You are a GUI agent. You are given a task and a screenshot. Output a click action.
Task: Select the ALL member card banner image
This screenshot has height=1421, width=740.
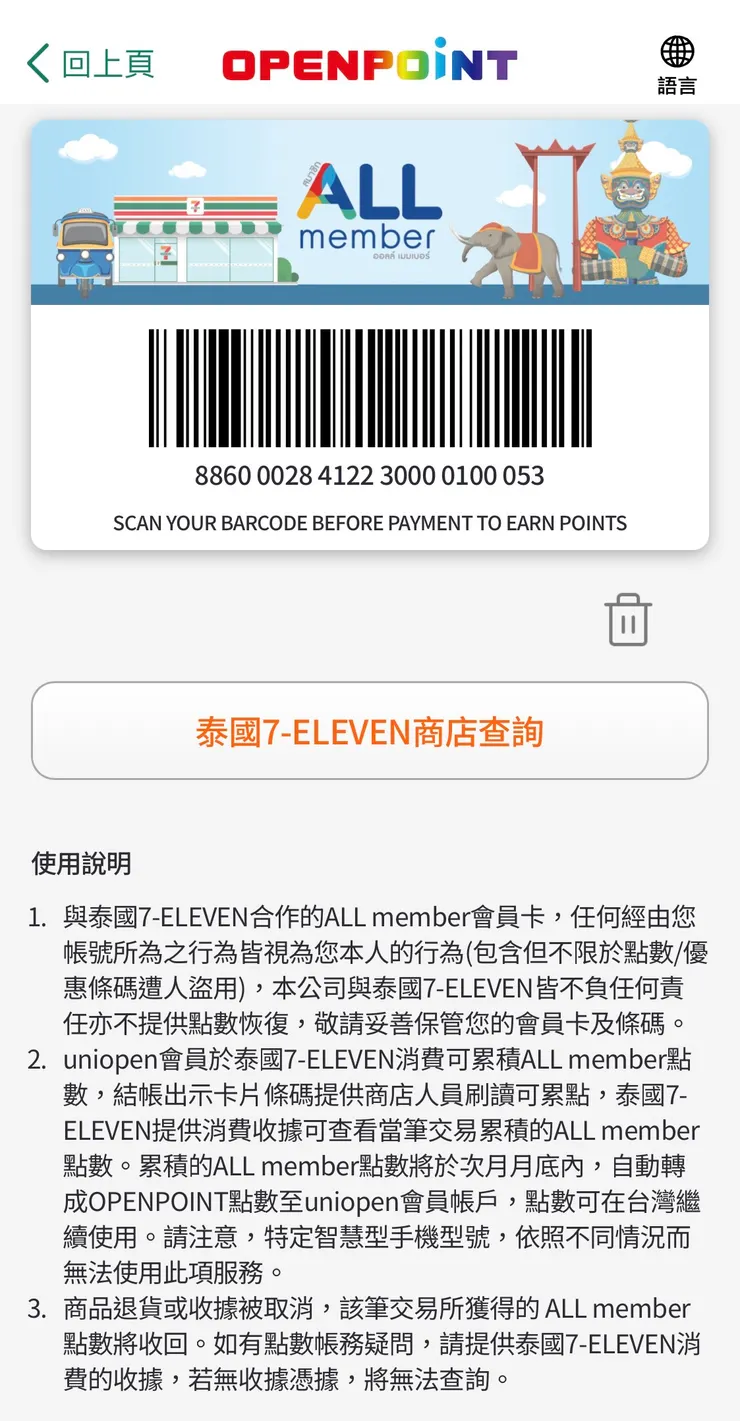370,210
